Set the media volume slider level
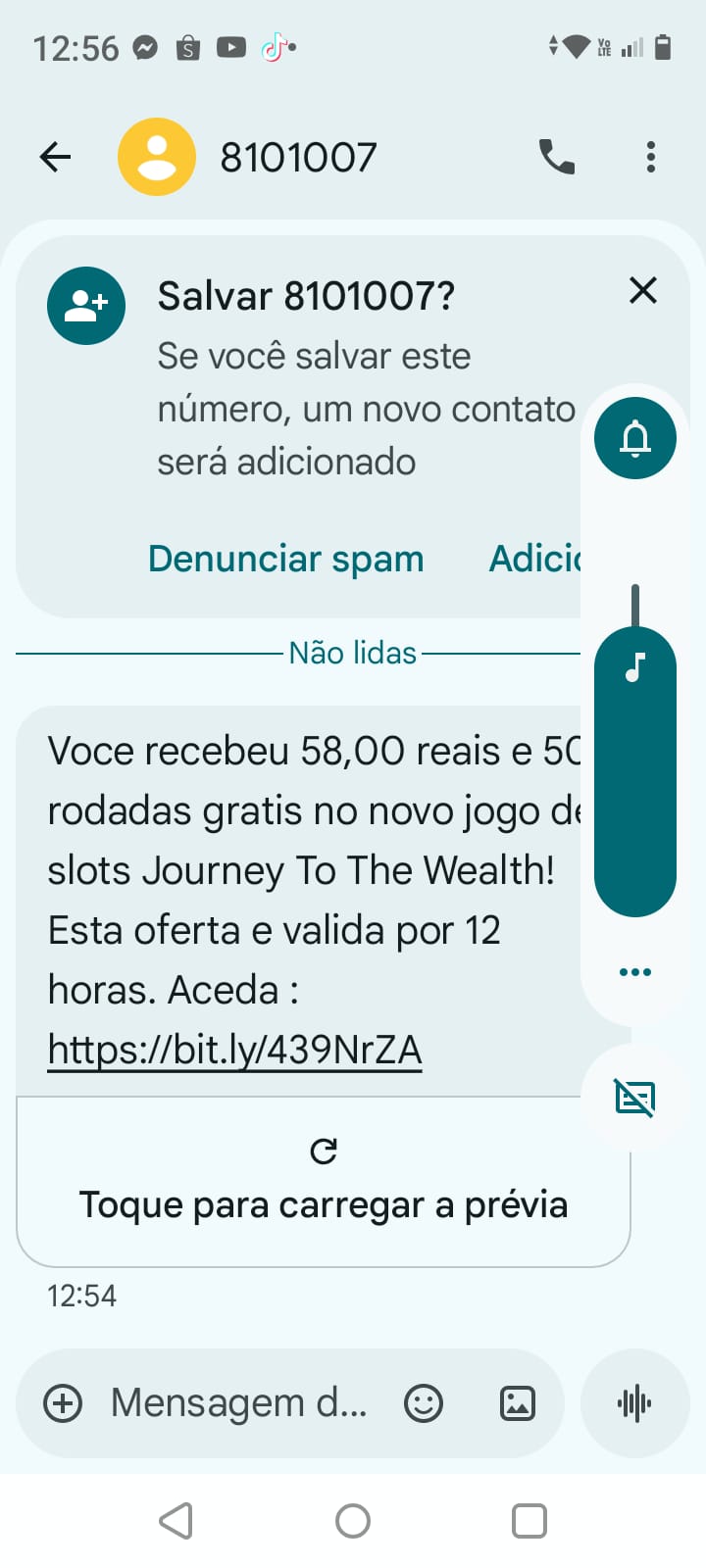The height and width of the screenshot is (1568, 706). coord(634,774)
